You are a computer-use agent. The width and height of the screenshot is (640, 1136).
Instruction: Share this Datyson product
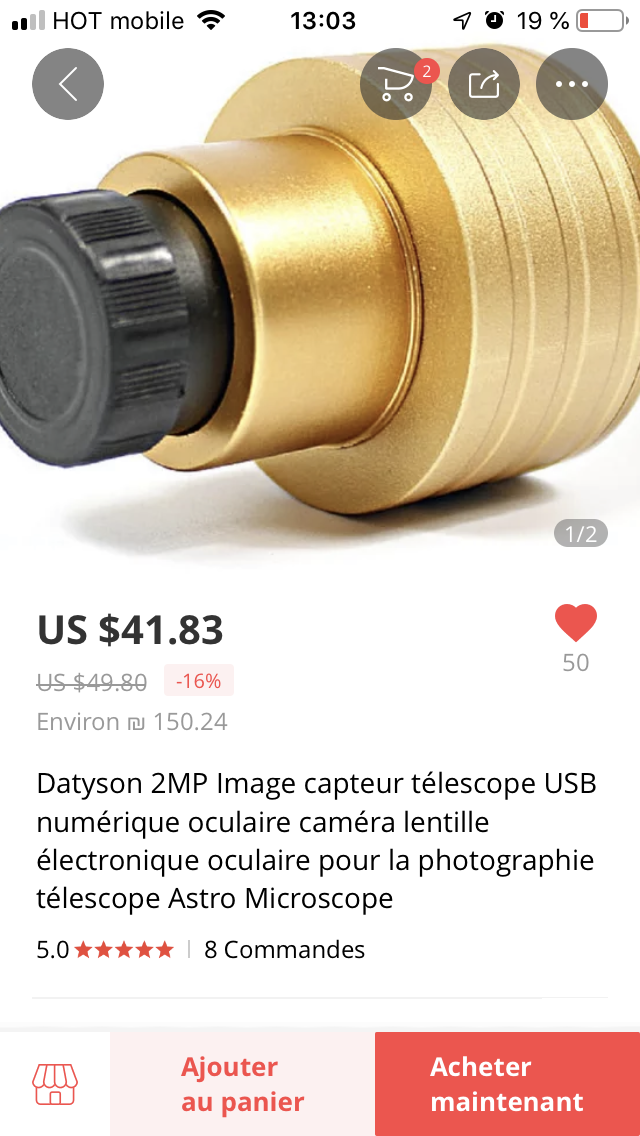(484, 84)
